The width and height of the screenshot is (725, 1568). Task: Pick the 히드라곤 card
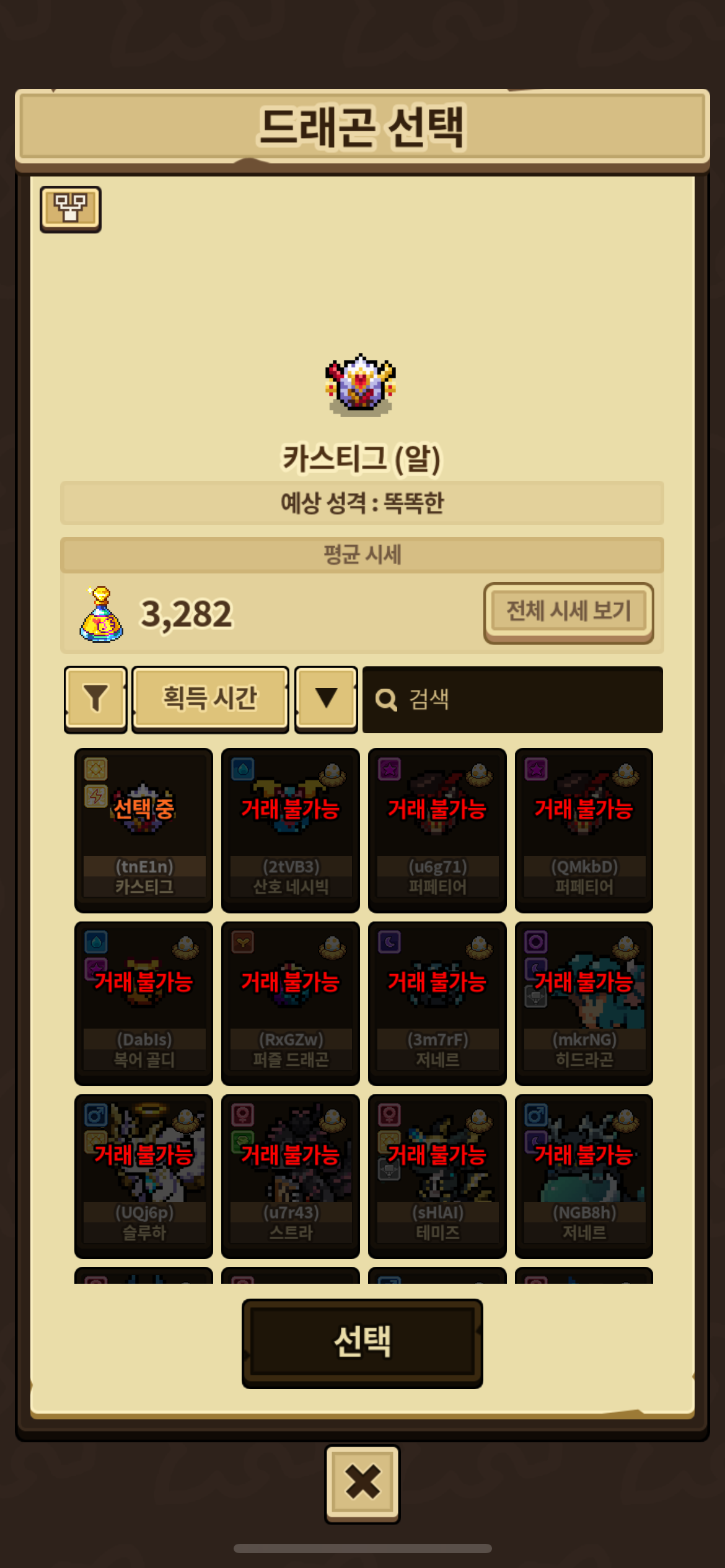[584, 1003]
